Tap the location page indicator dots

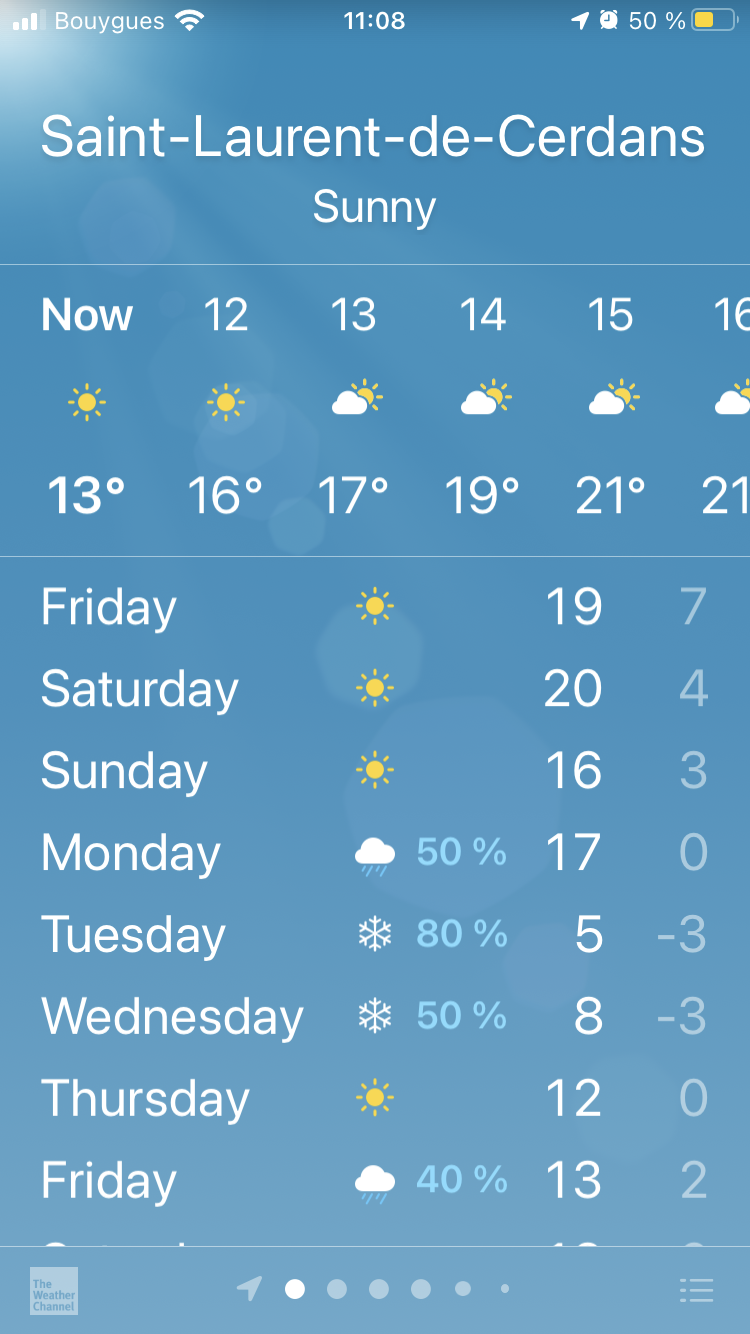(378, 1289)
